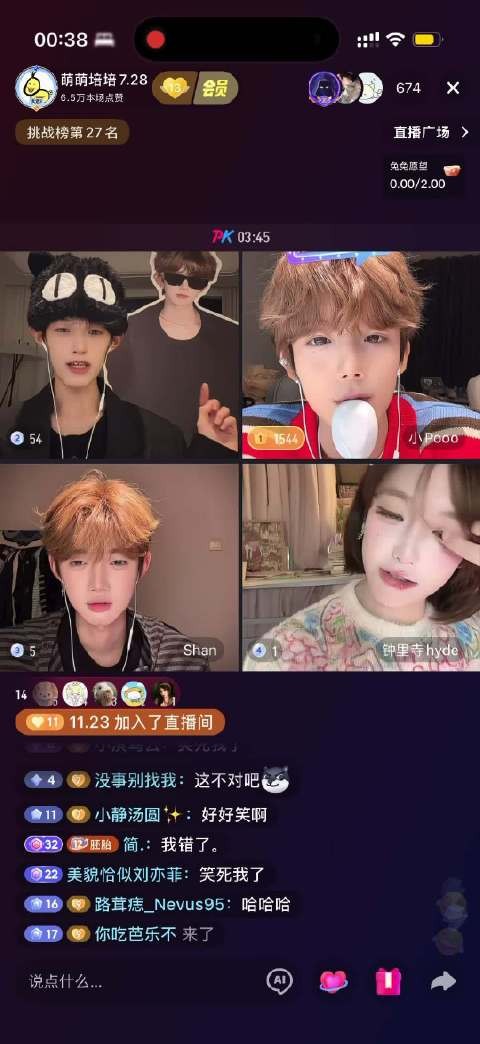This screenshot has width=480, height=1044.
Task: Open the 挑战榜第27名 ranking chip
Action: point(72,132)
